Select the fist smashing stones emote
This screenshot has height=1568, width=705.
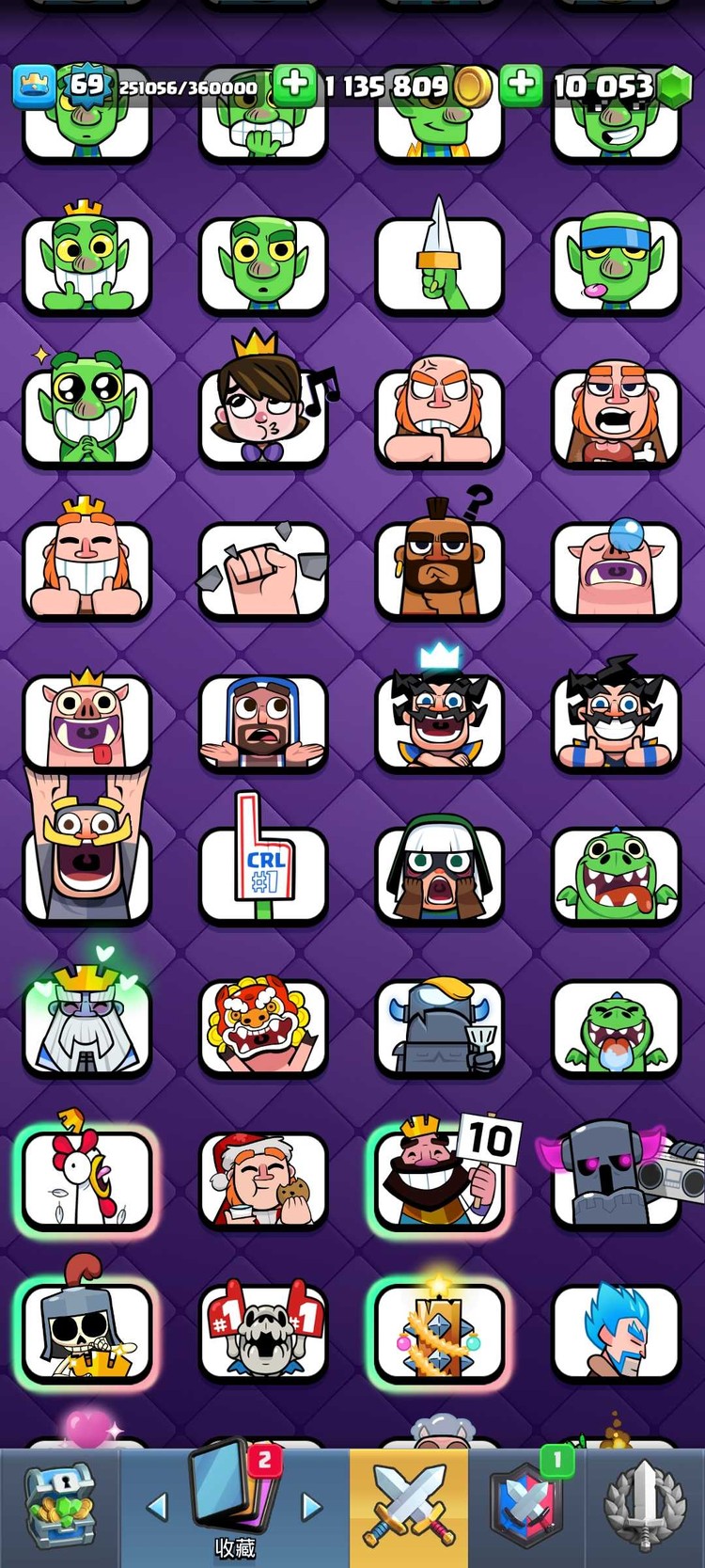[263, 569]
